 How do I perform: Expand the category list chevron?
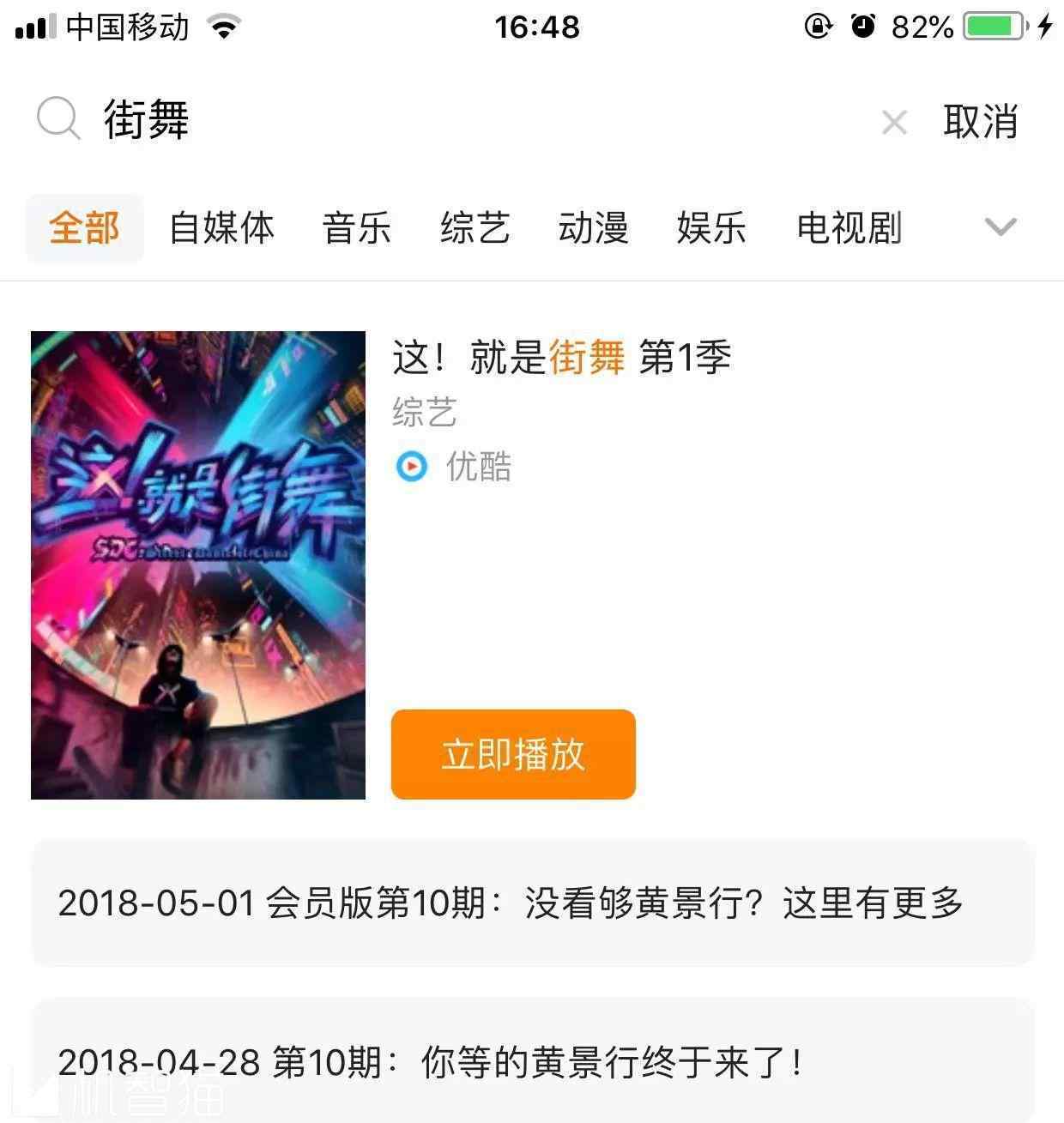(x=1000, y=227)
